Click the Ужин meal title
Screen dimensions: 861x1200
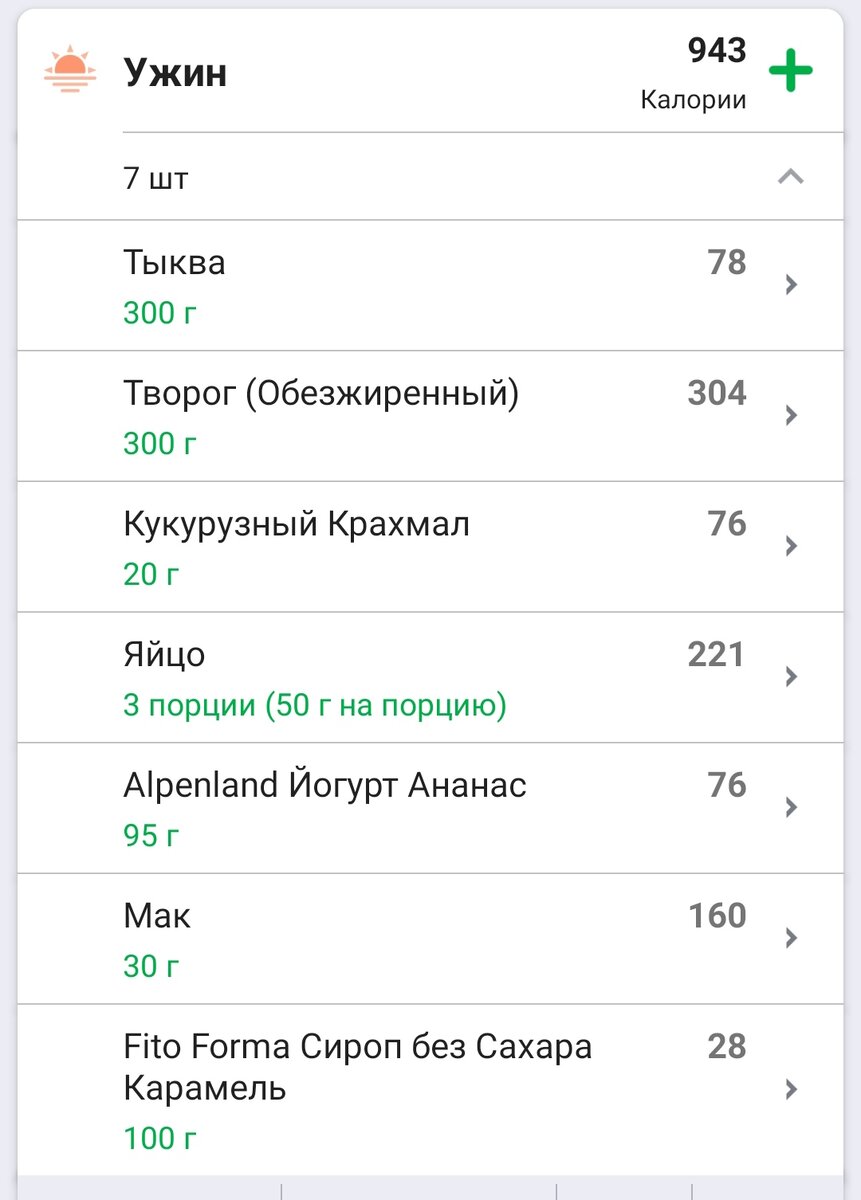tap(175, 71)
